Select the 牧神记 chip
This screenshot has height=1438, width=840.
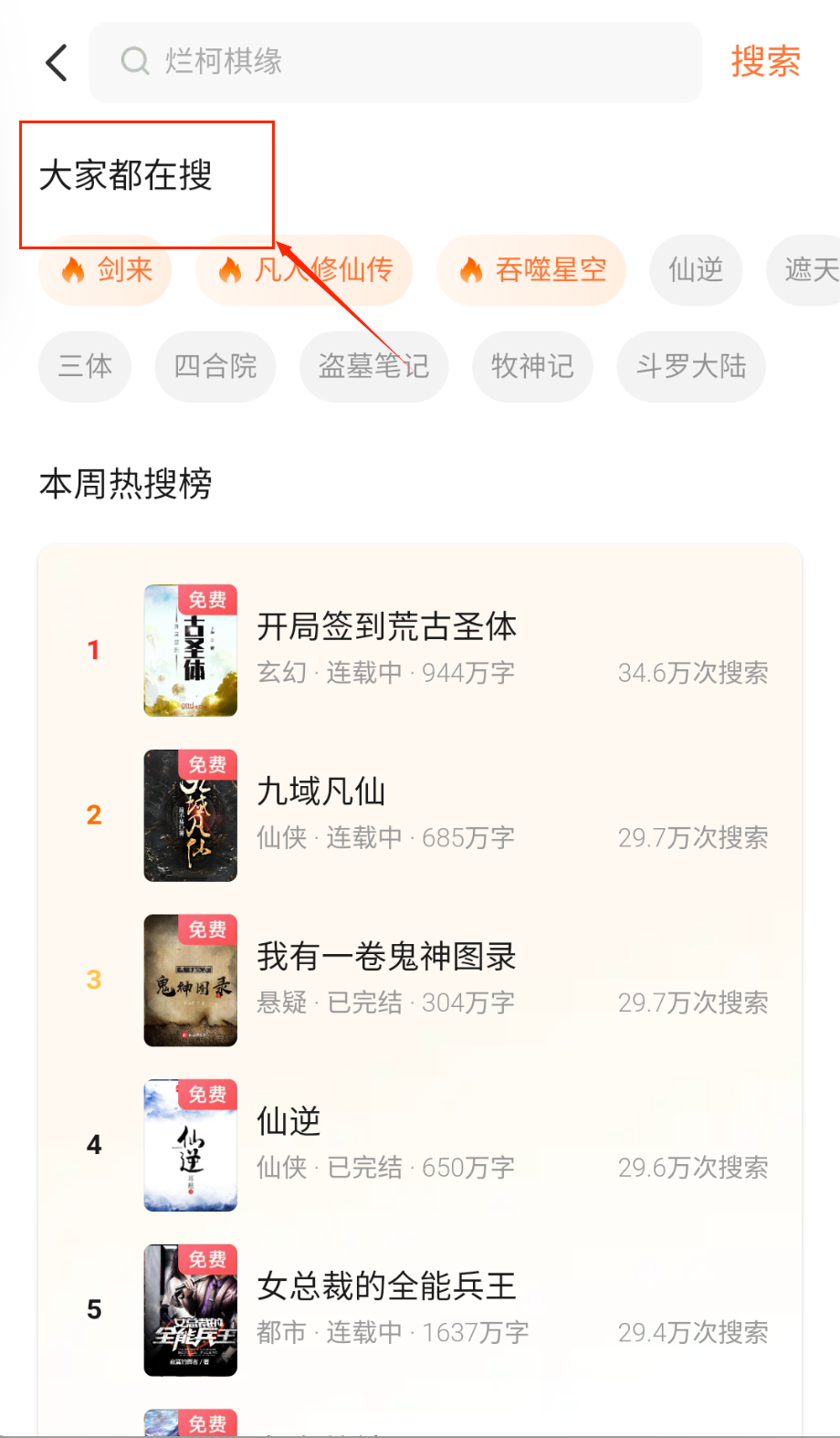pyautogui.click(x=532, y=366)
